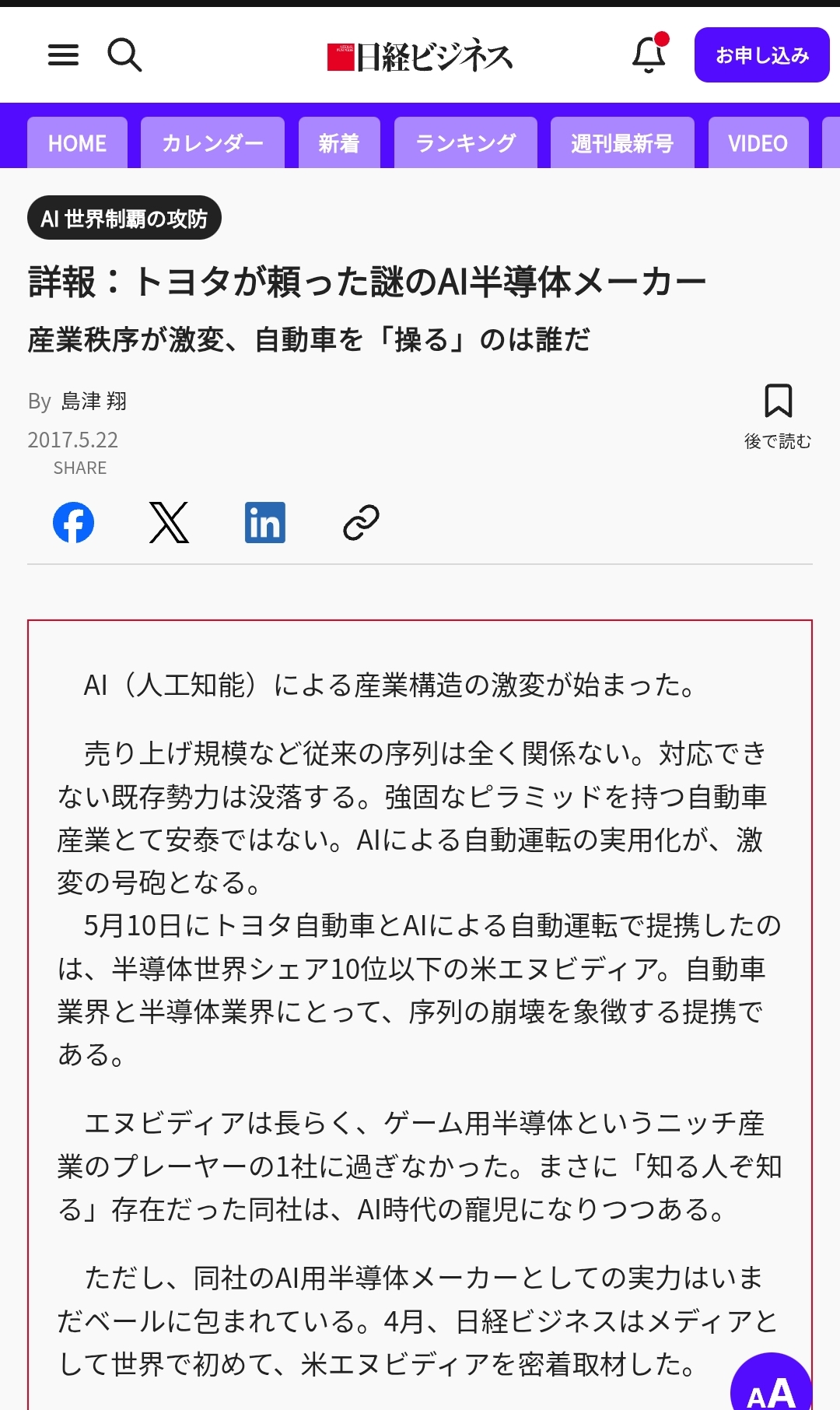Tap the 日経ビジネス logo to go home

(x=420, y=57)
